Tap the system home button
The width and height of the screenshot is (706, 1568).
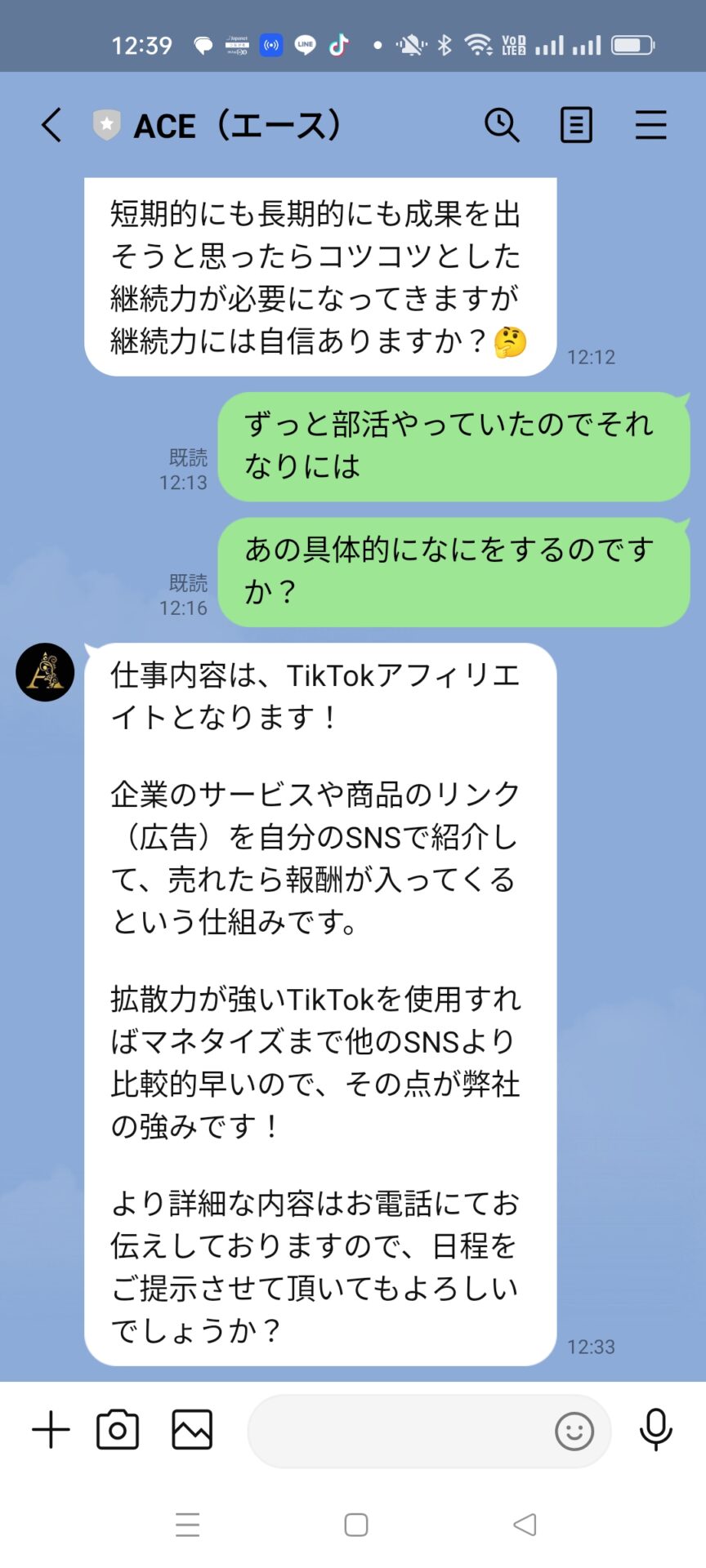click(x=356, y=1525)
